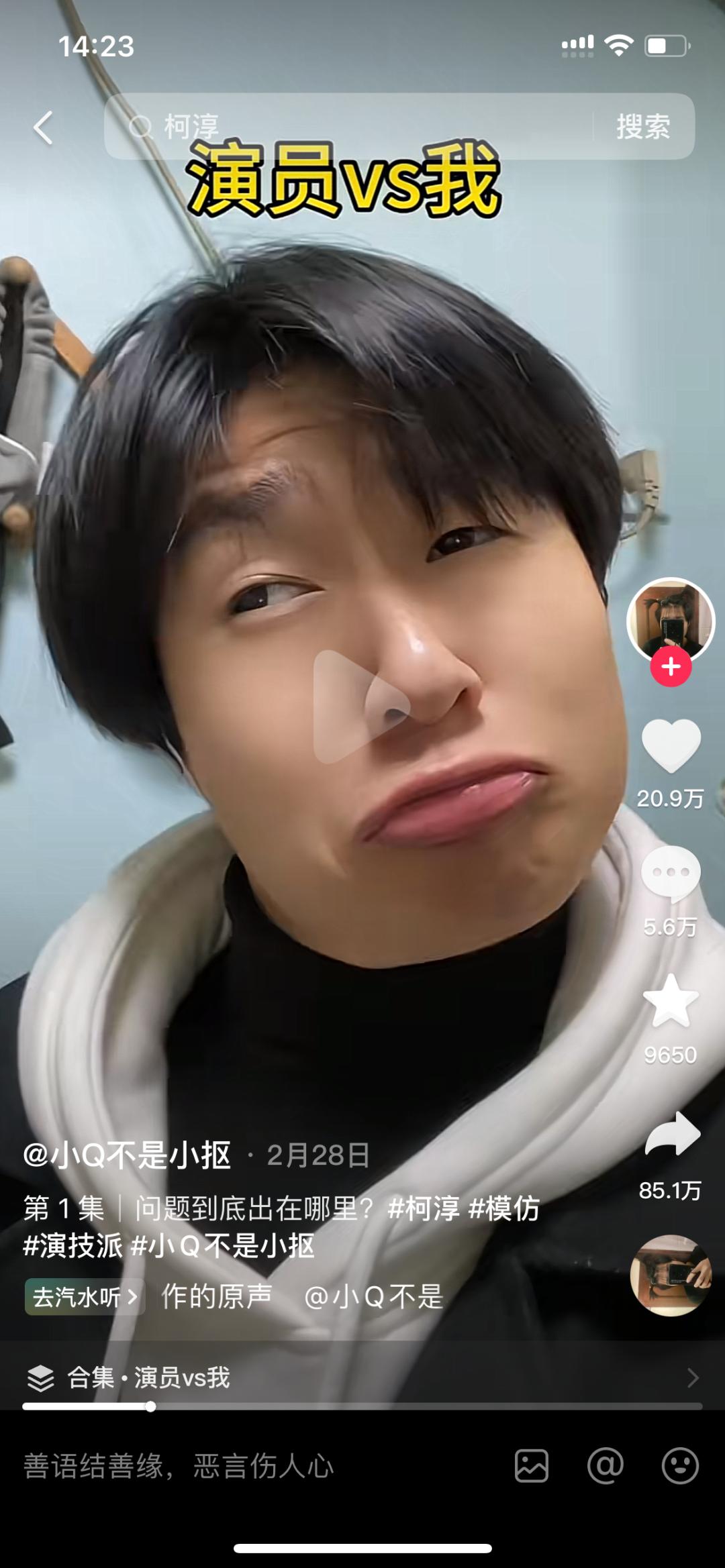This screenshot has width=725, height=1568.
Task: Open the 合集 · 演员vs我 collection row
Action: point(362,1377)
